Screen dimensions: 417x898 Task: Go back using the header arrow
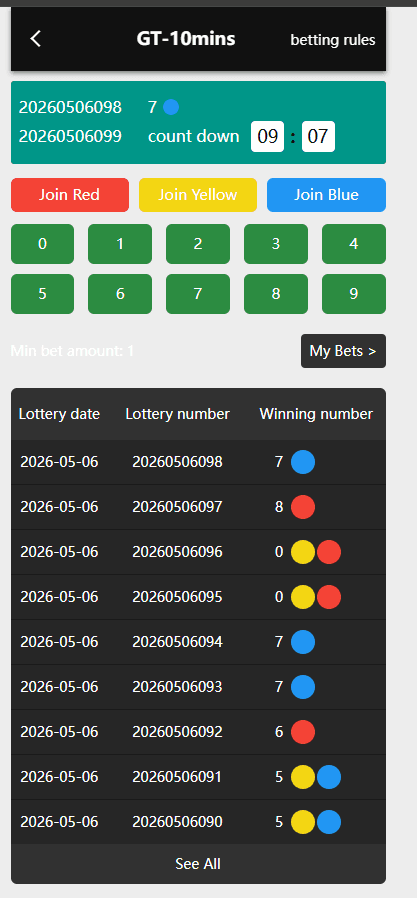[x=36, y=39]
